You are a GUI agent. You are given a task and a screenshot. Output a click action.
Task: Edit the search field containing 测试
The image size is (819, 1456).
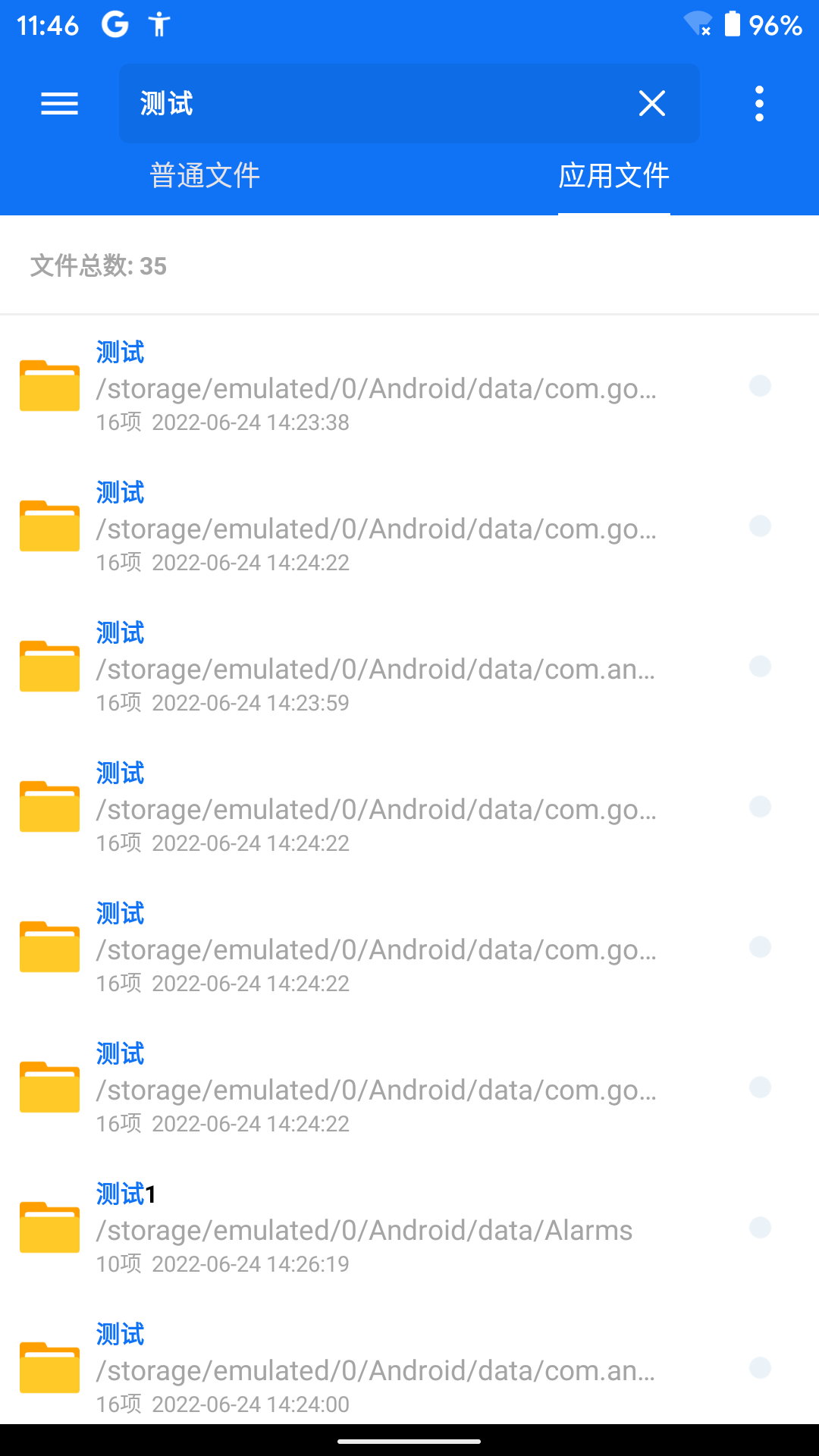pos(379,103)
